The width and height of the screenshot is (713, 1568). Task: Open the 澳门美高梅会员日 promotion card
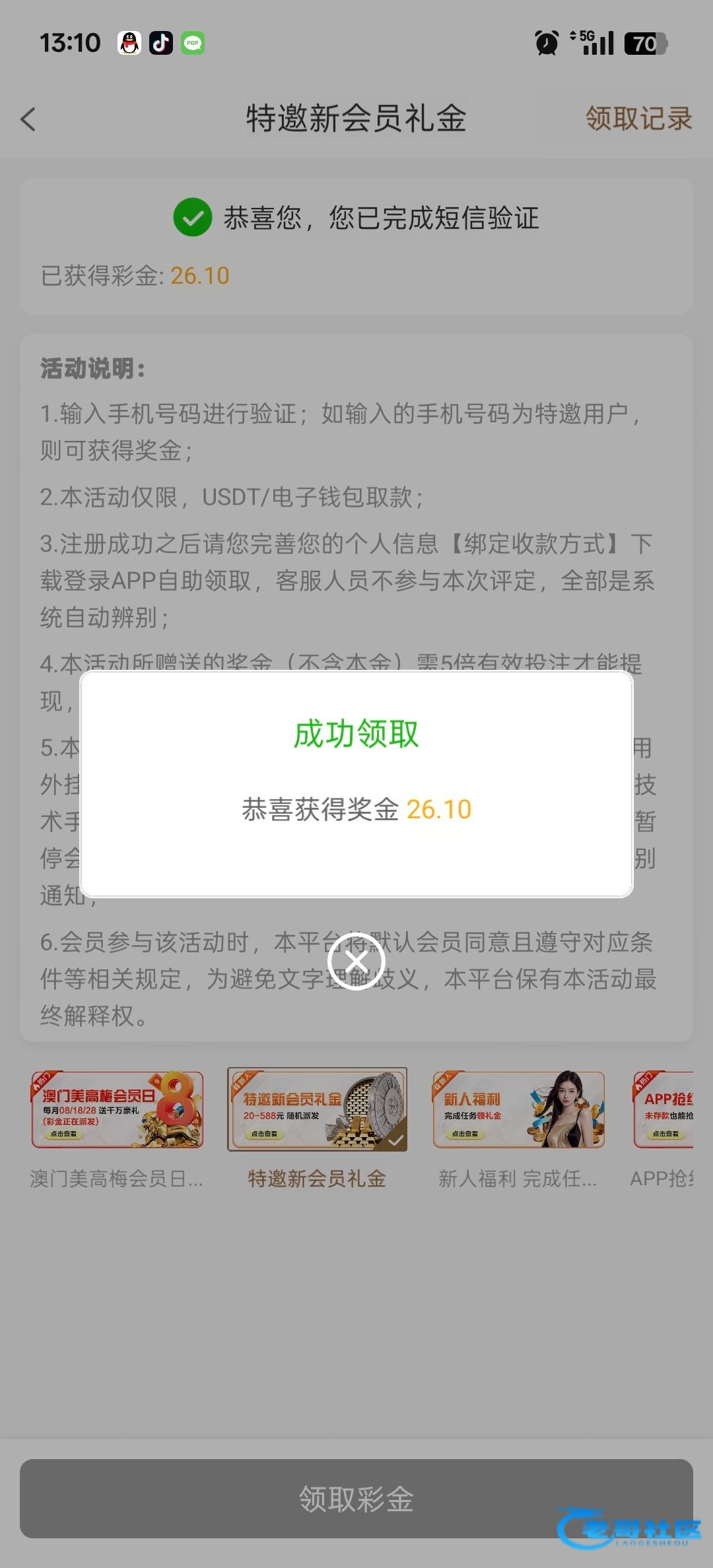point(117,1109)
